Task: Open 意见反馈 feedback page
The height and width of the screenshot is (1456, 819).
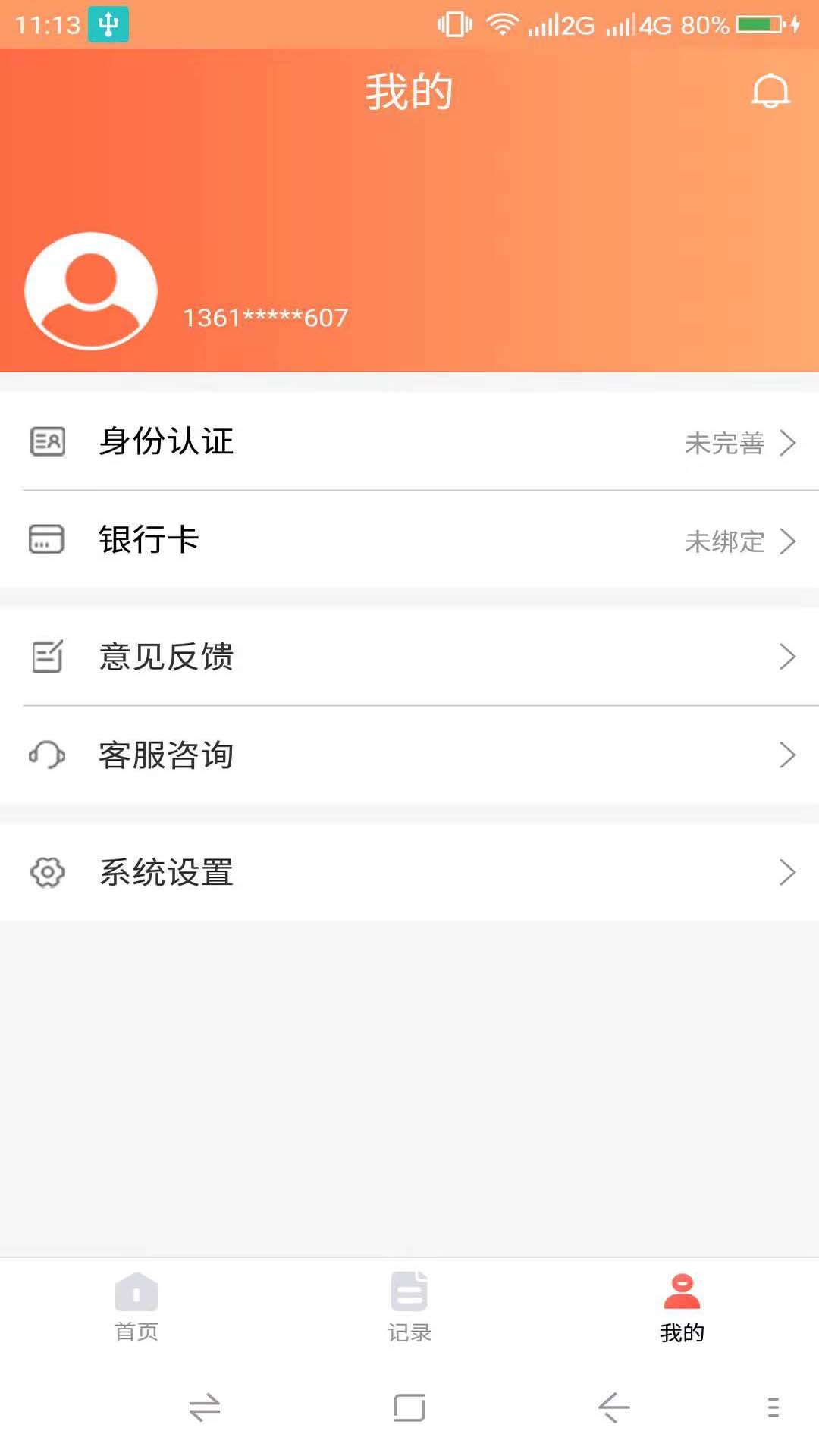Action: click(409, 657)
